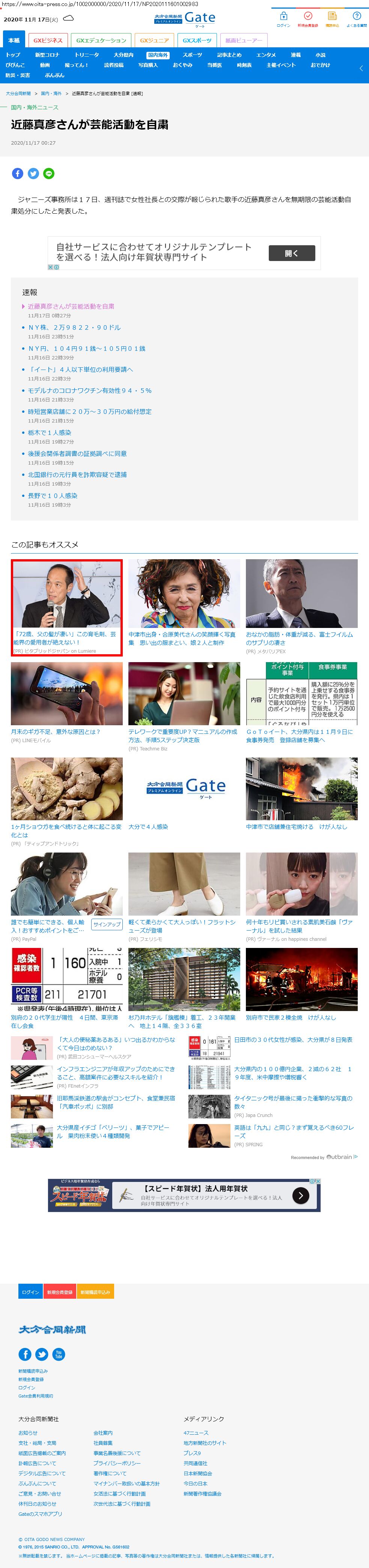Go to the 新型コロナ section
369x1568 pixels.
[47, 55]
